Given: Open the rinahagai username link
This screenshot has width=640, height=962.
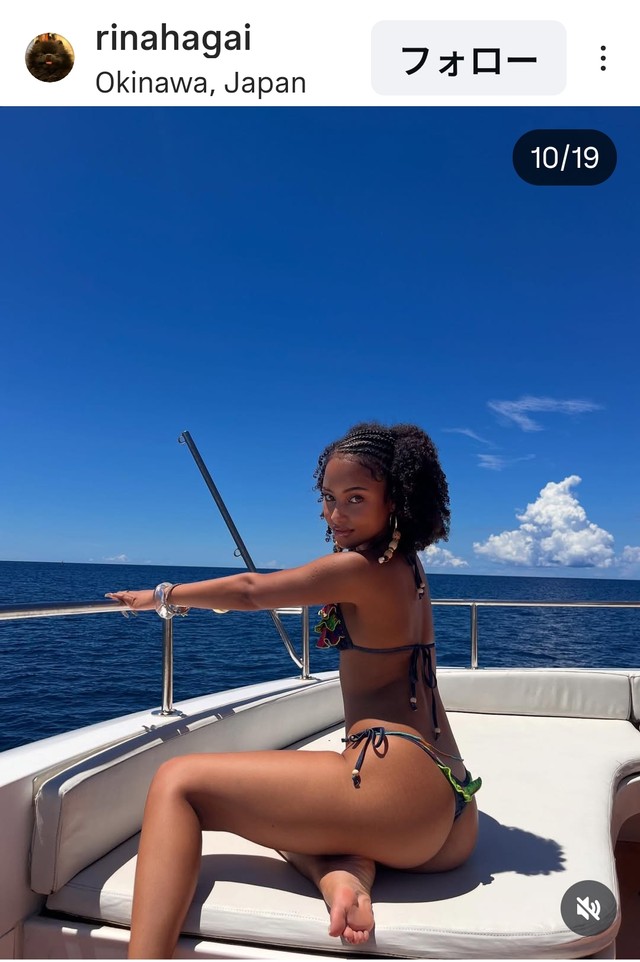Looking at the screenshot, I should (x=173, y=39).
